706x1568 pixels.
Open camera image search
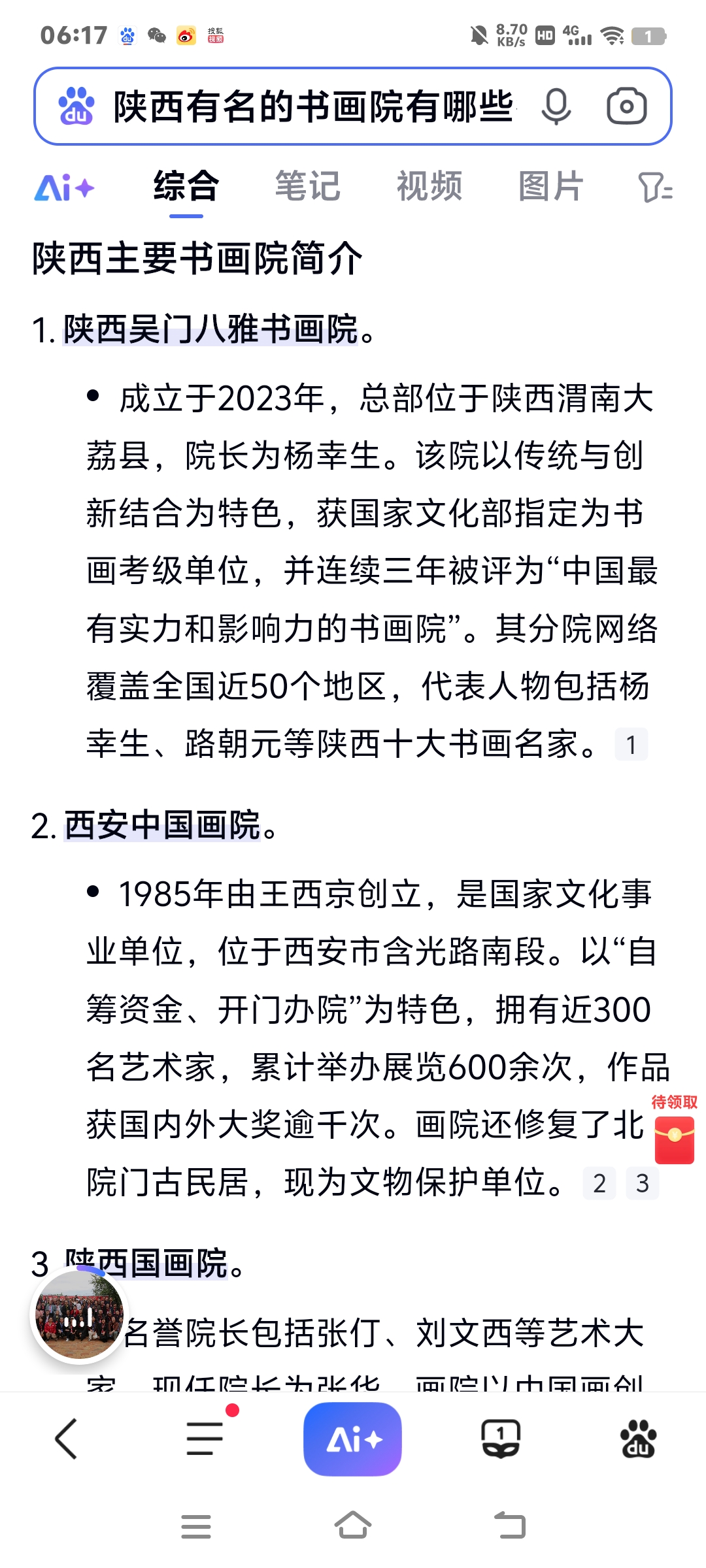pyautogui.click(x=626, y=106)
